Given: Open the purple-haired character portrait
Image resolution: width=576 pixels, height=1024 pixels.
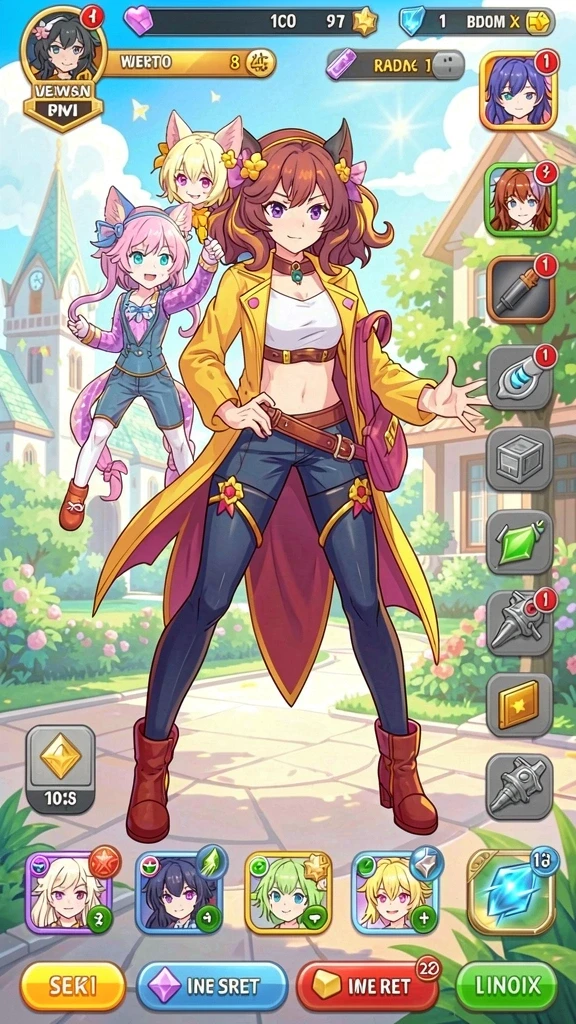Looking at the screenshot, I should pyautogui.click(x=519, y=91).
